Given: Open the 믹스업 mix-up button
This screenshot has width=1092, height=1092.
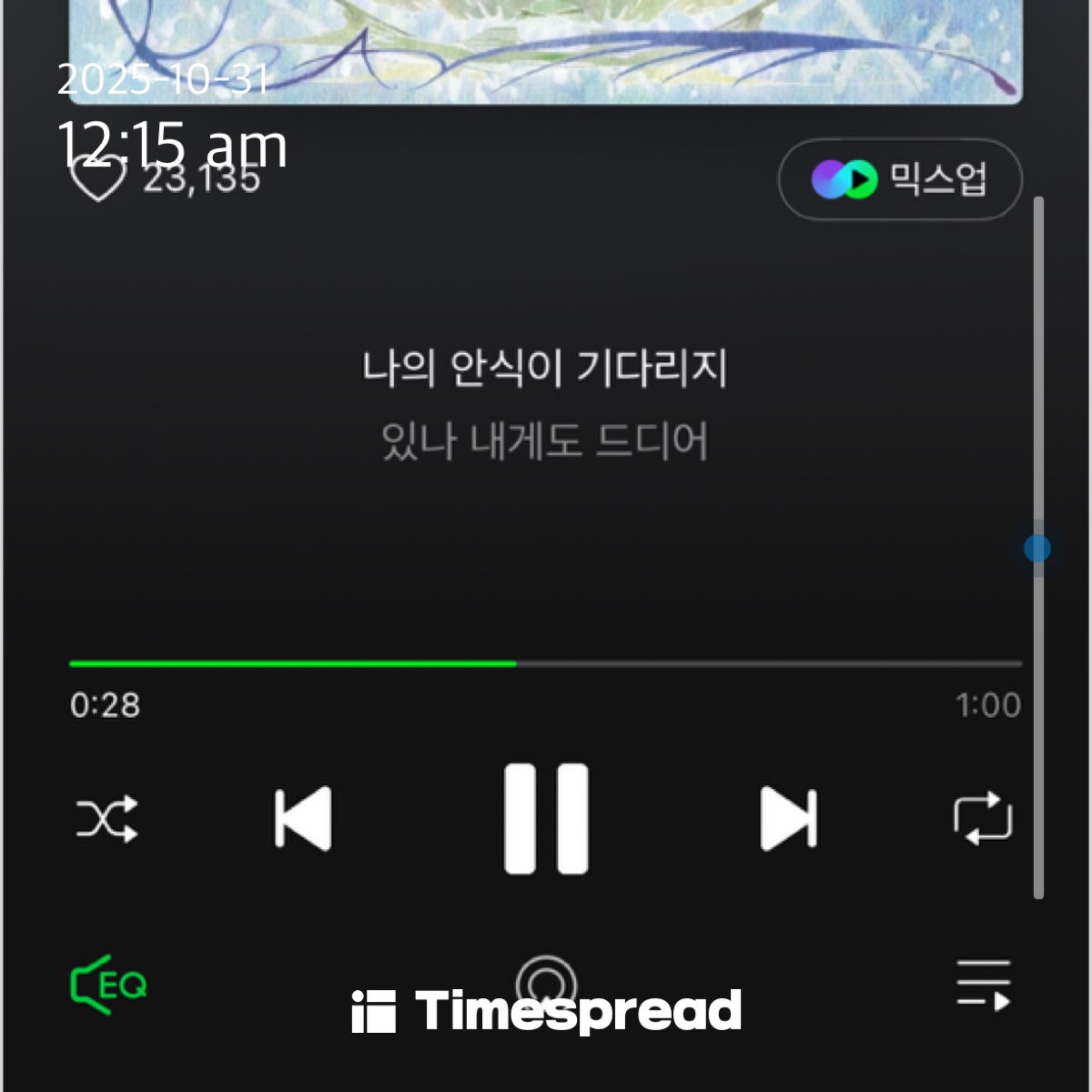Looking at the screenshot, I should coord(900,179).
